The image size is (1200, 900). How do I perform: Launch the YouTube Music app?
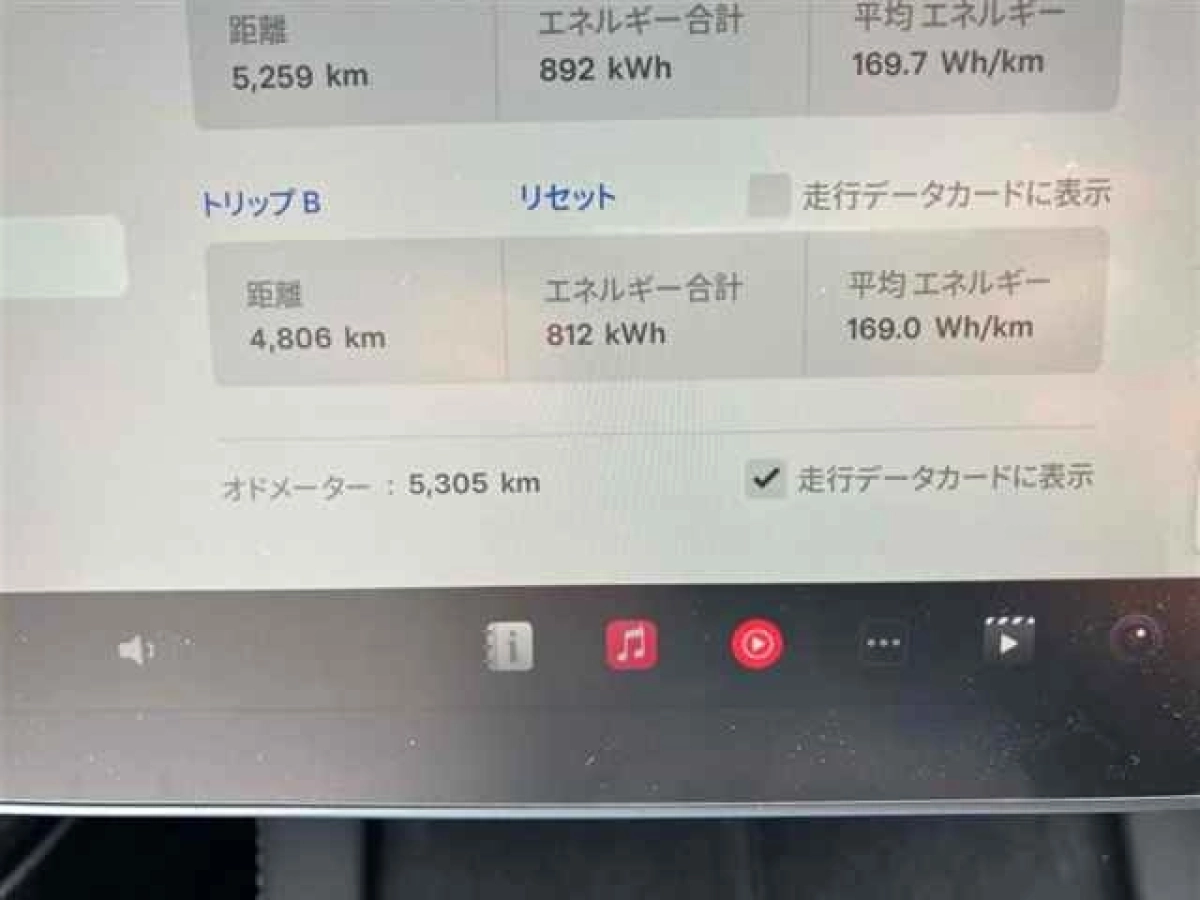[x=756, y=644]
